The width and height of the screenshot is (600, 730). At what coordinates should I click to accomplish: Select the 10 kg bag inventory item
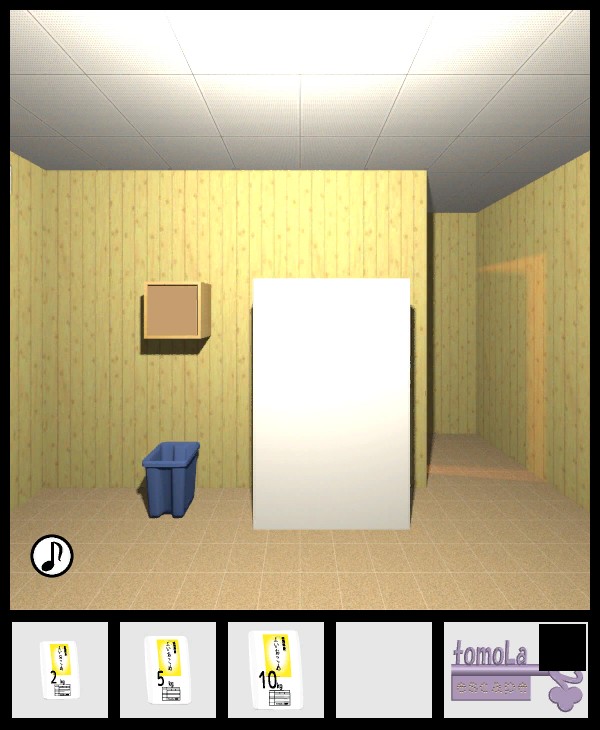[x=275, y=670]
